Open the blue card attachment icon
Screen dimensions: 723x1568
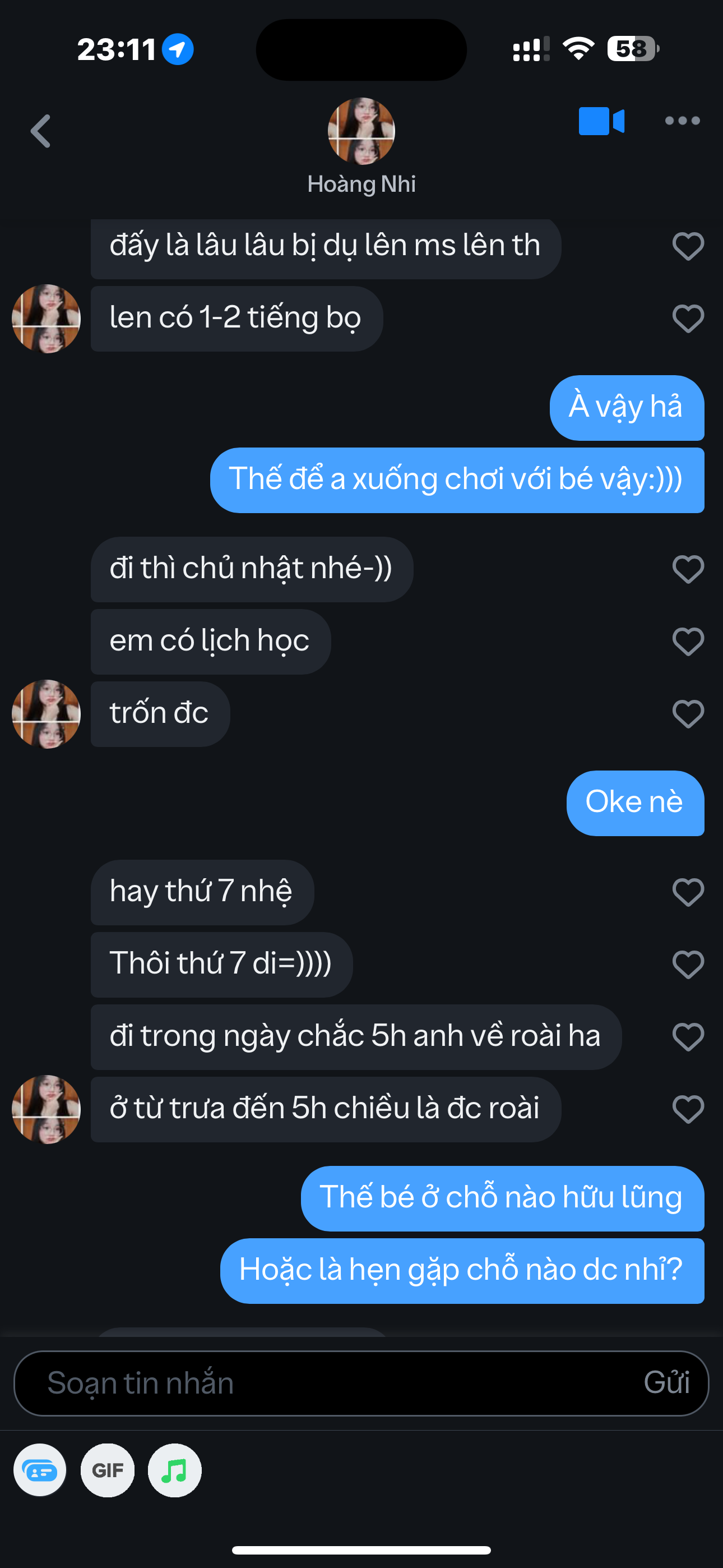click(x=40, y=1470)
